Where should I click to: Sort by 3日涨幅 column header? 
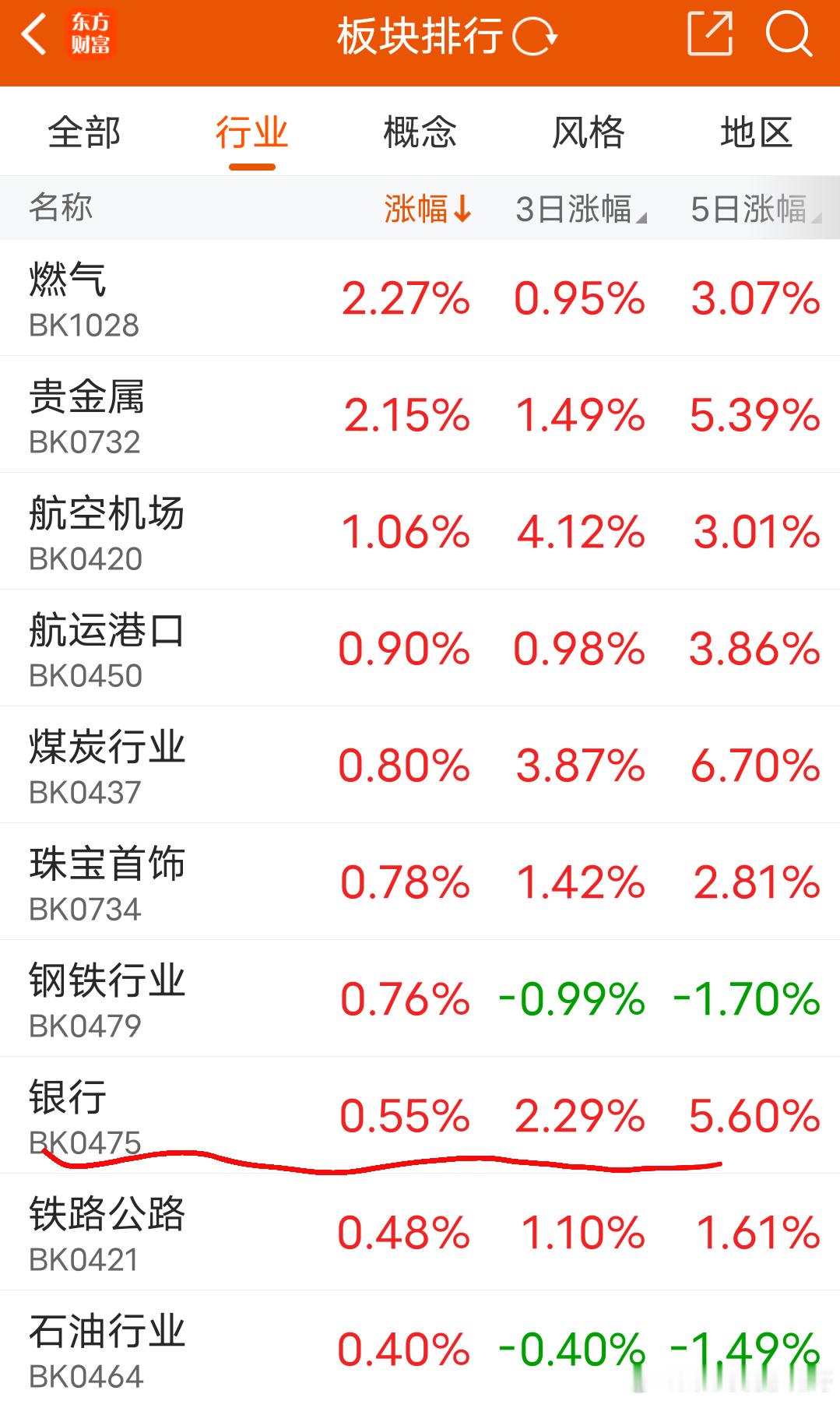pos(580,209)
